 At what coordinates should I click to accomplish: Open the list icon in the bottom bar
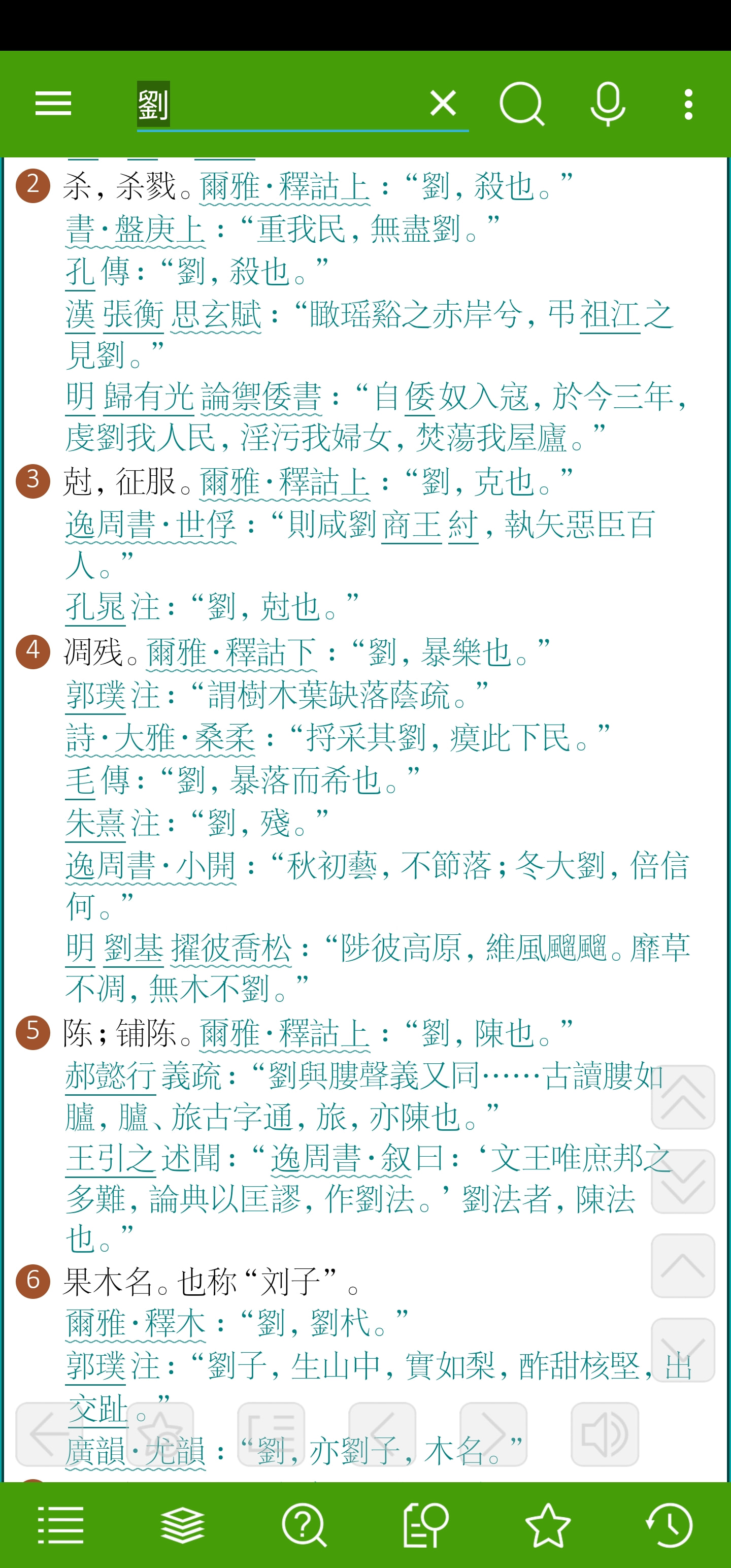(x=61, y=1525)
